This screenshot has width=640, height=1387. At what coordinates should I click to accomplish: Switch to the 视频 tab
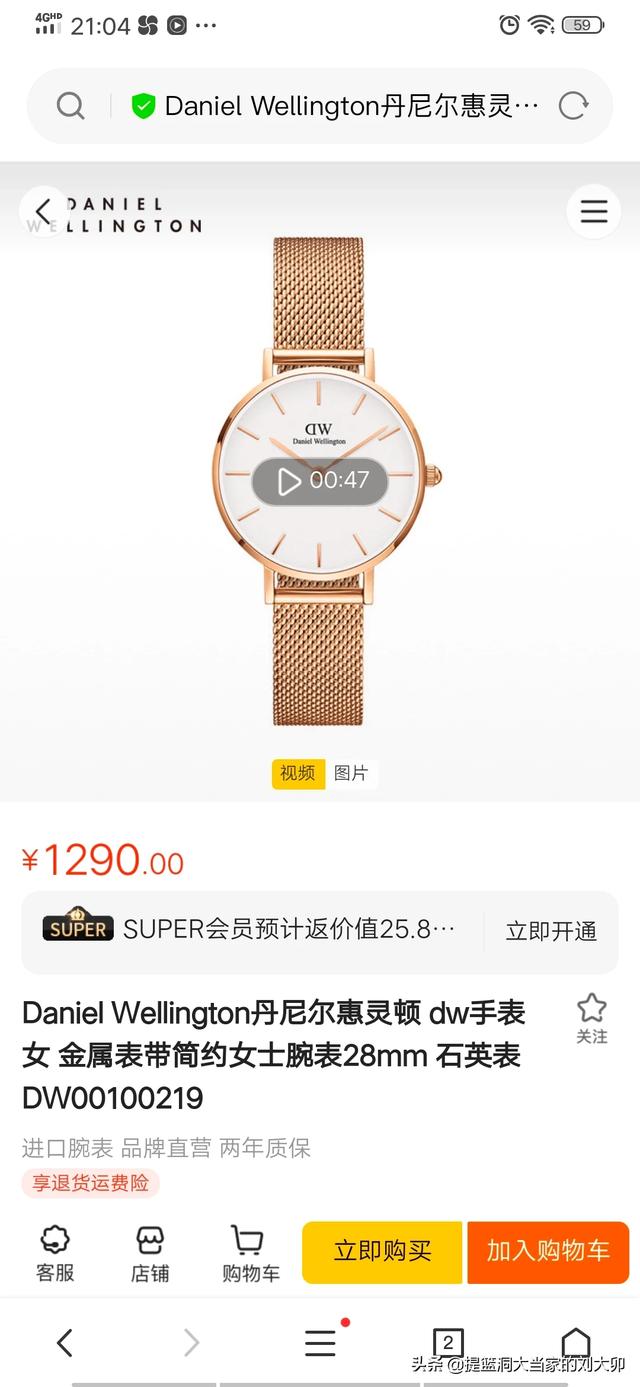297,773
